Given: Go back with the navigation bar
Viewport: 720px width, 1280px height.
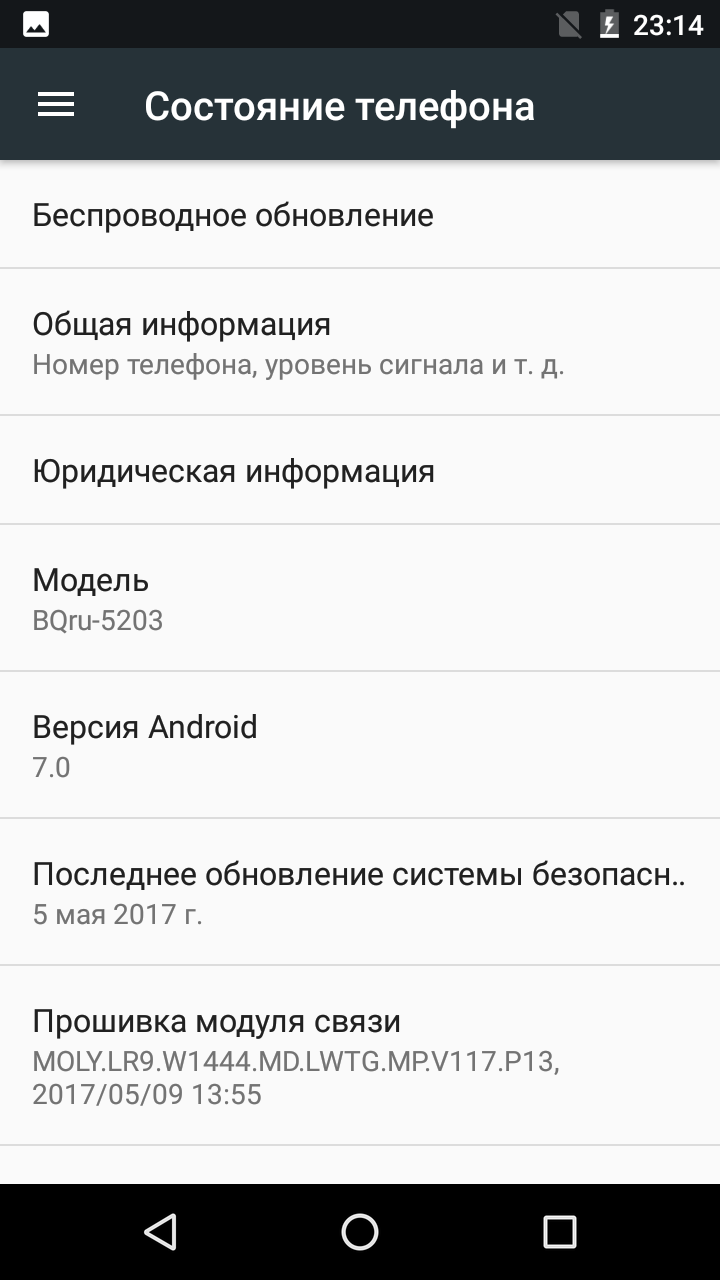Looking at the screenshot, I should pyautogui.click(x=160, y=1232).
